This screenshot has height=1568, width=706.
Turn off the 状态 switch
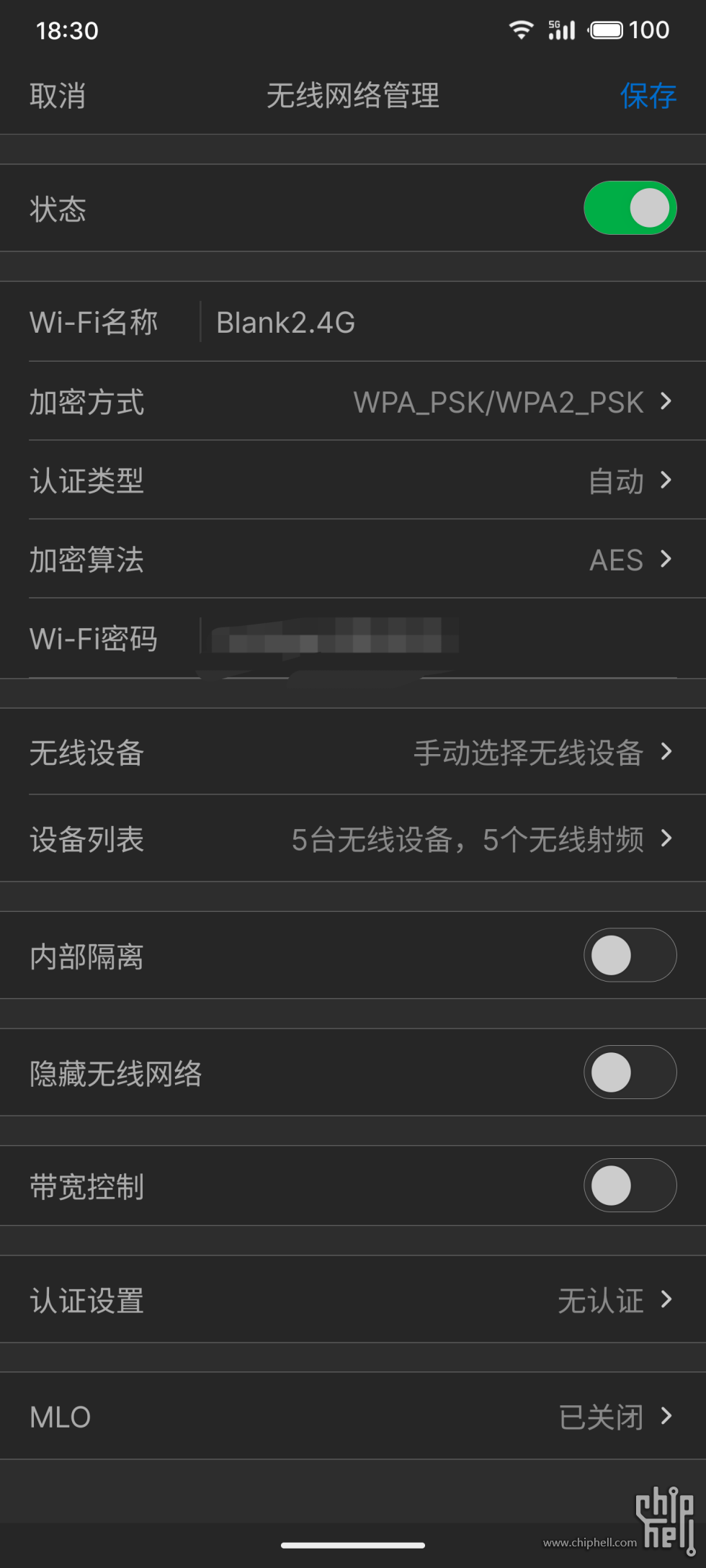coord(630,208)
